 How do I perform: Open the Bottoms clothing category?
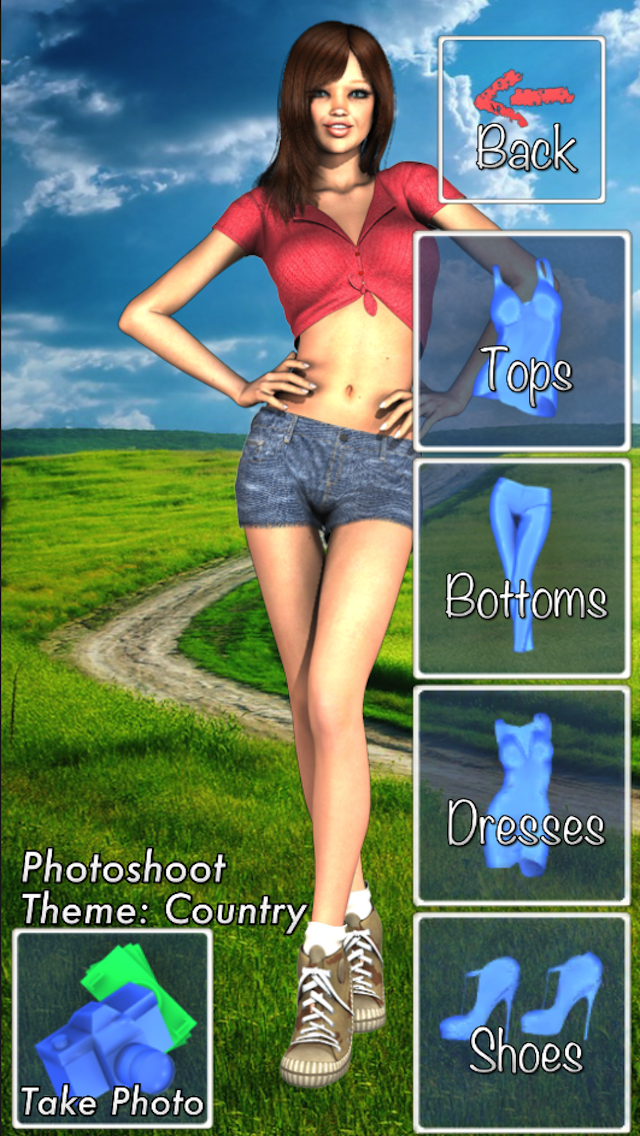pyautogui.click(x=522, y=568)
